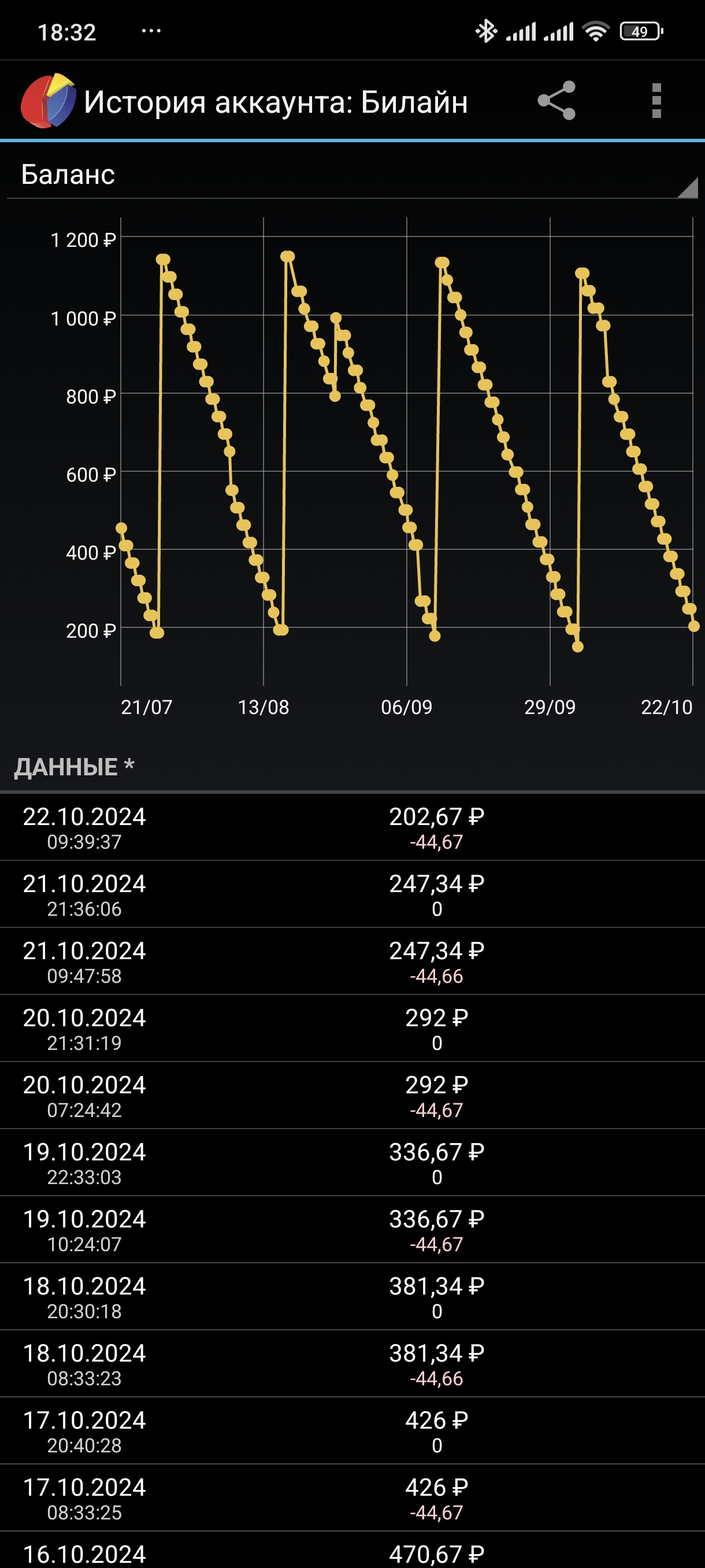Share the Билайн account history
The height and width of the screenshot is (1568, 705).
(556, 101)
